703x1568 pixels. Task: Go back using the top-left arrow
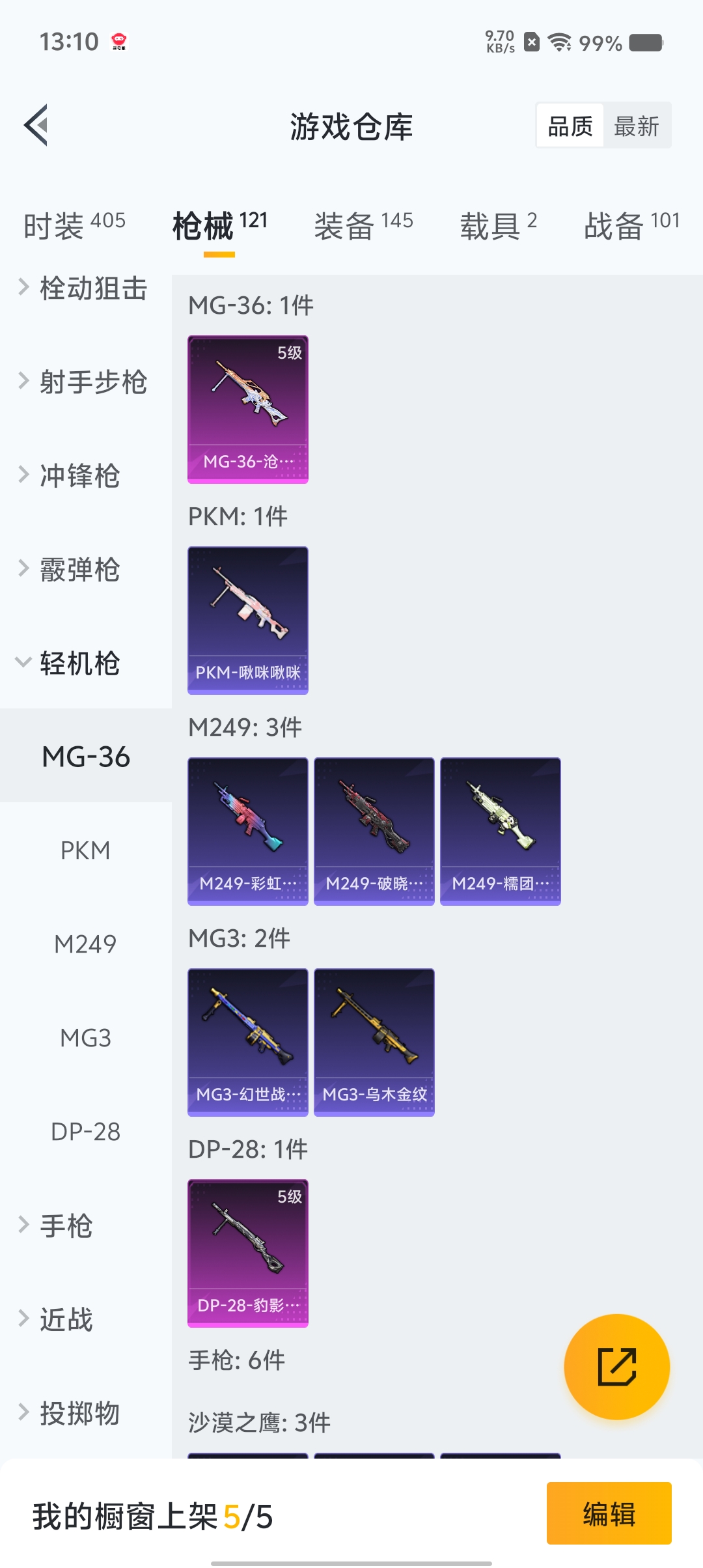36,125
